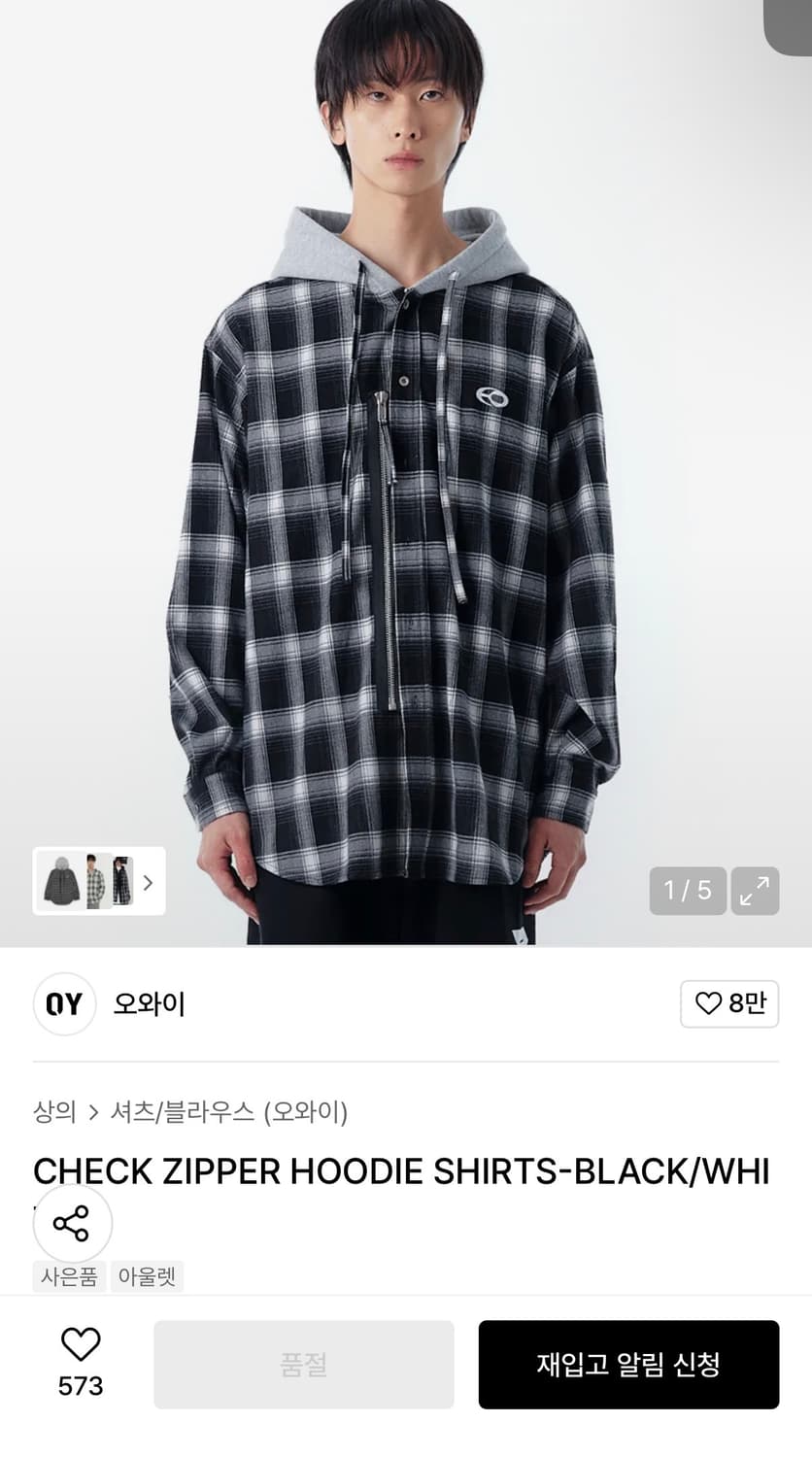Select the third thumbnail in the carousel strip
The width and height of the screenshot is (812, 1457).
pos(123,882)
